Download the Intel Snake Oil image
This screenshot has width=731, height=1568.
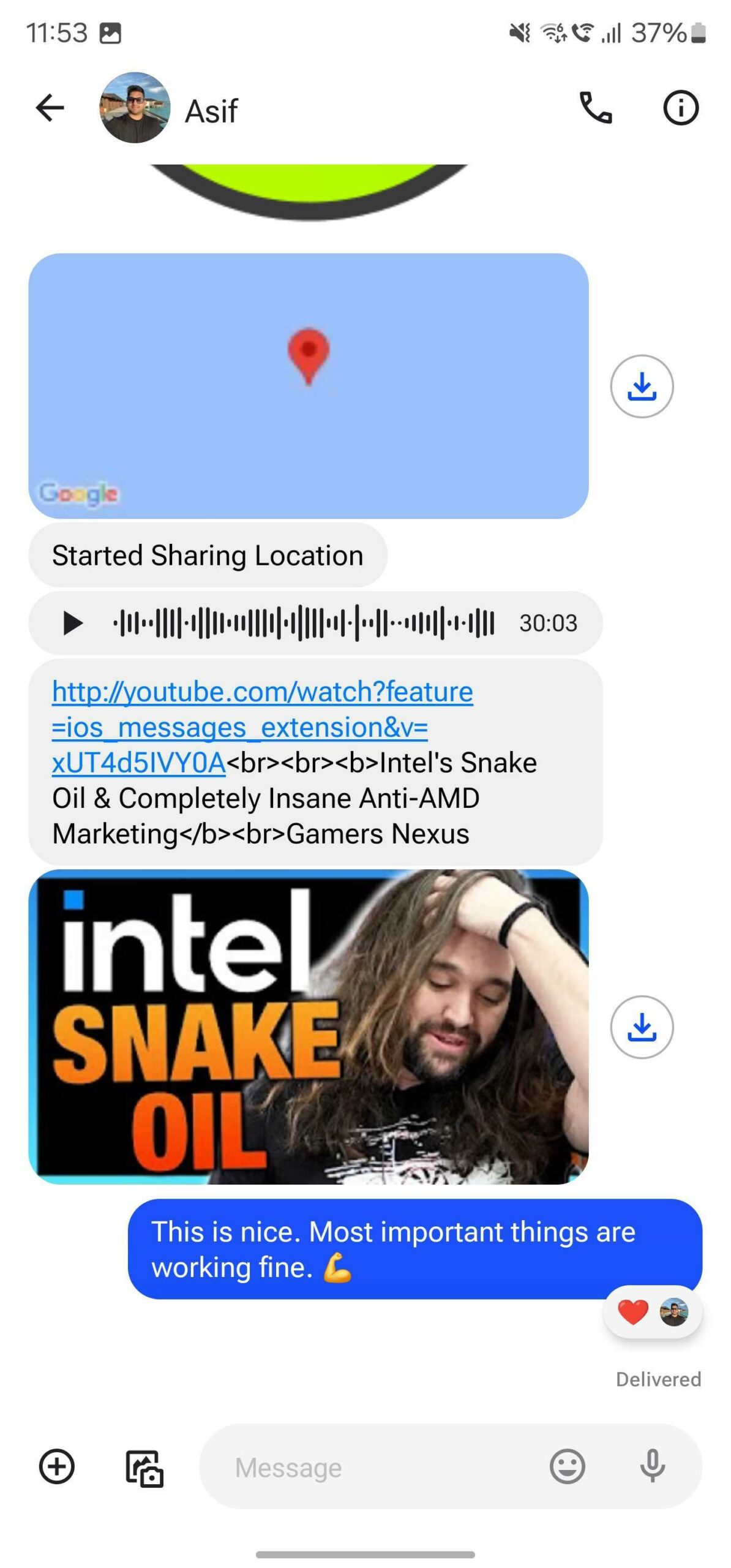click(641, 1027)
